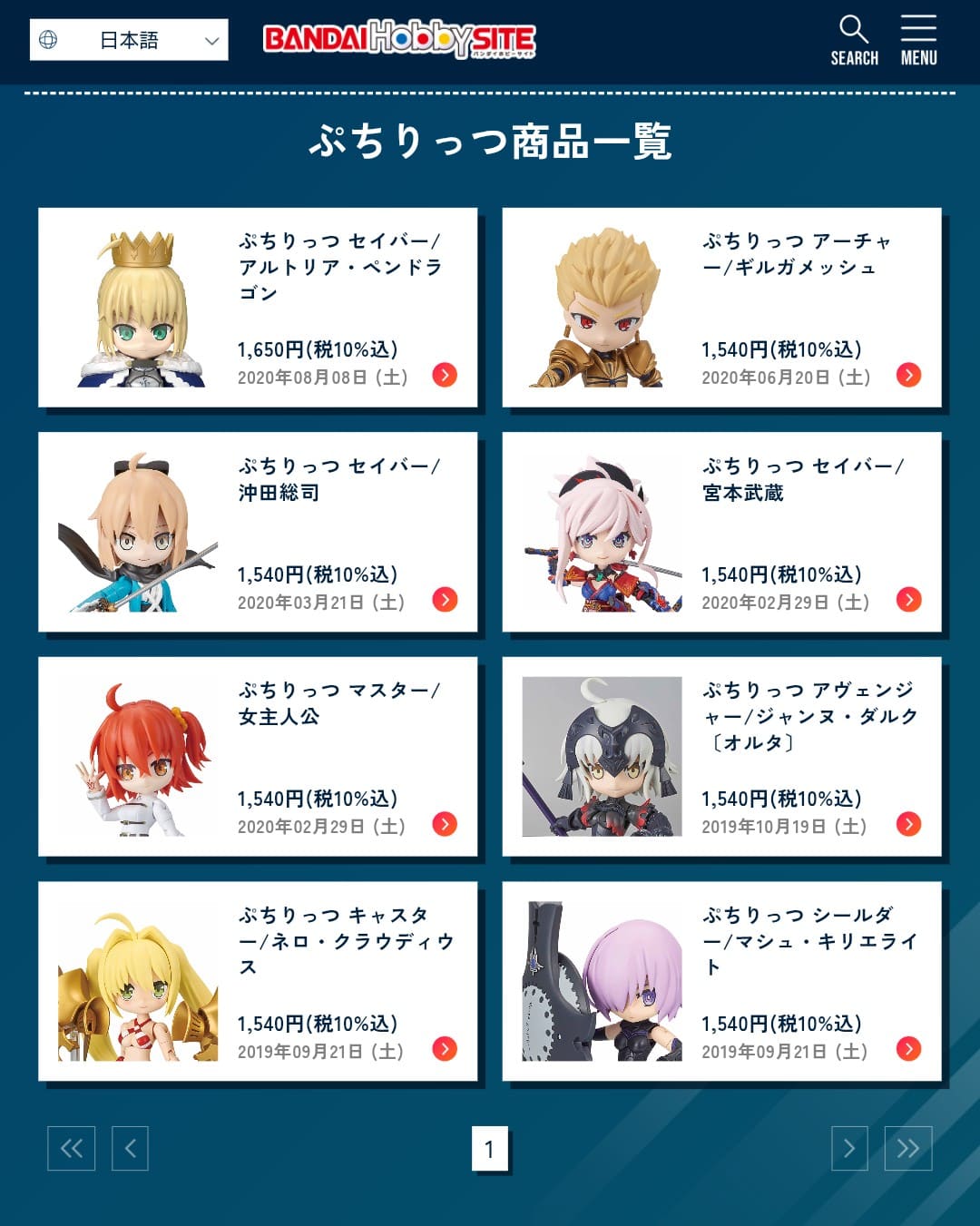This screenshot has height=1226, width=980.
Task: Jump to the first page of results
Action: pyautogui.click(x=72, y=1148)
